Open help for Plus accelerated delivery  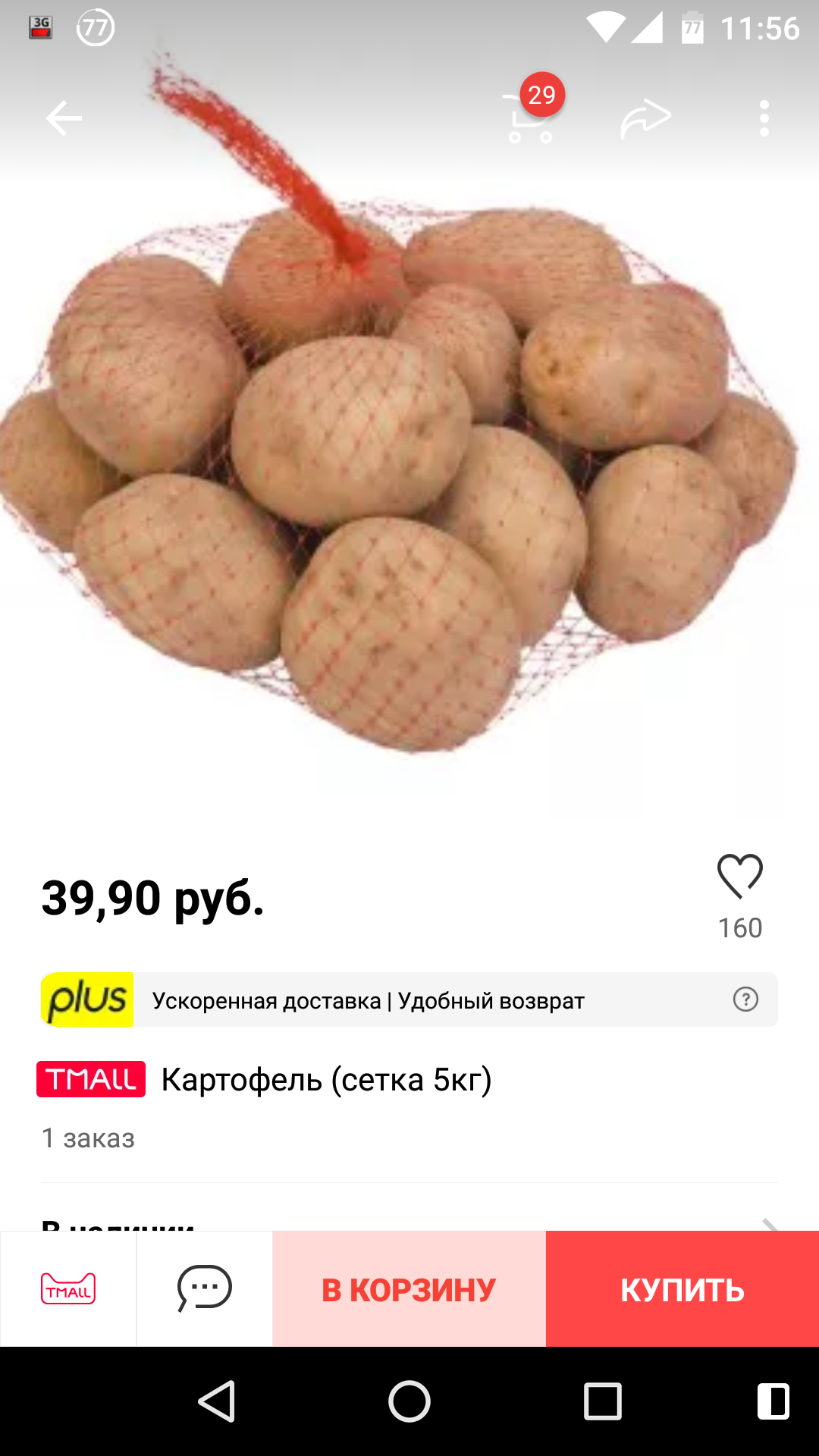(x=745, y=999)
